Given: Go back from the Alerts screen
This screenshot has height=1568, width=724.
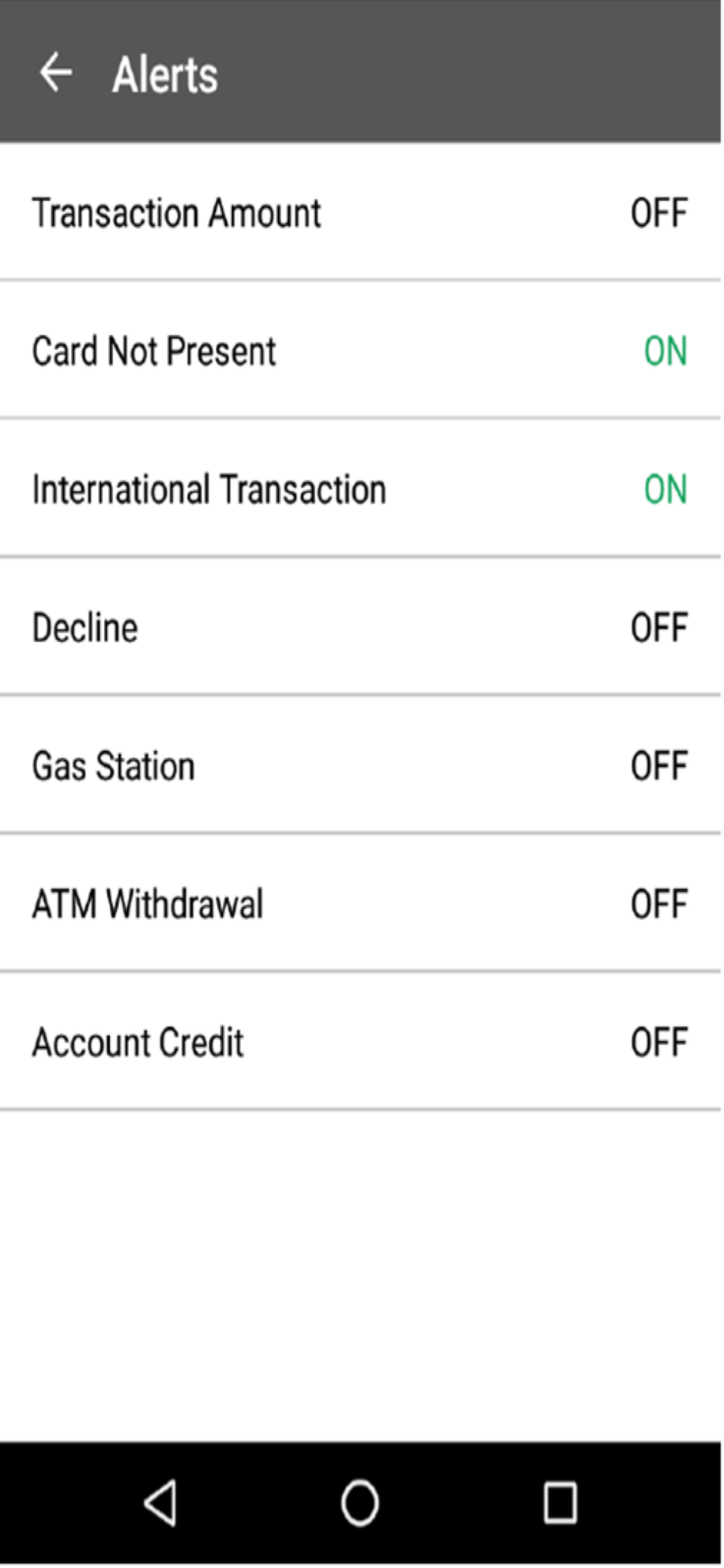Looking at the screenshot, I should 56,72.
